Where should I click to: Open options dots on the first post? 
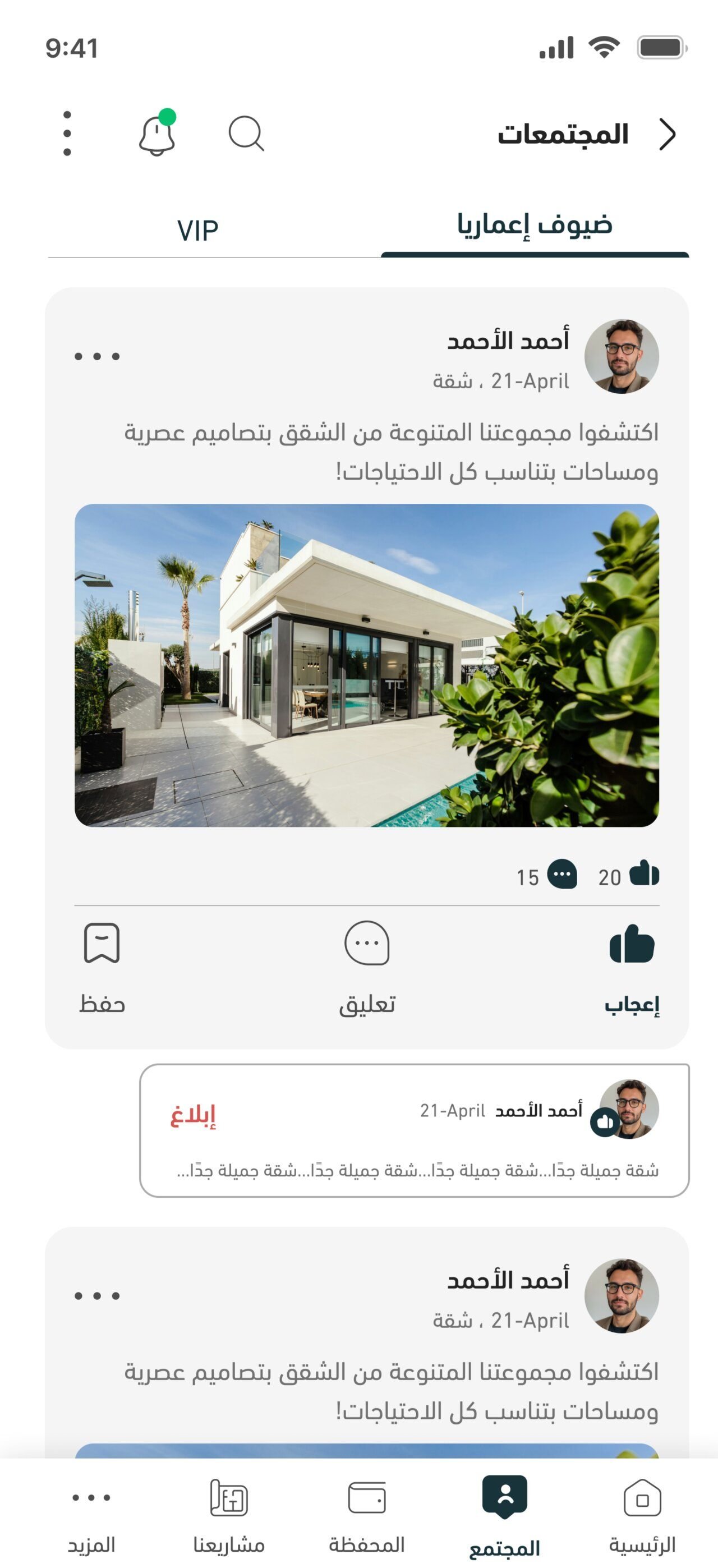tap(98, 356)
